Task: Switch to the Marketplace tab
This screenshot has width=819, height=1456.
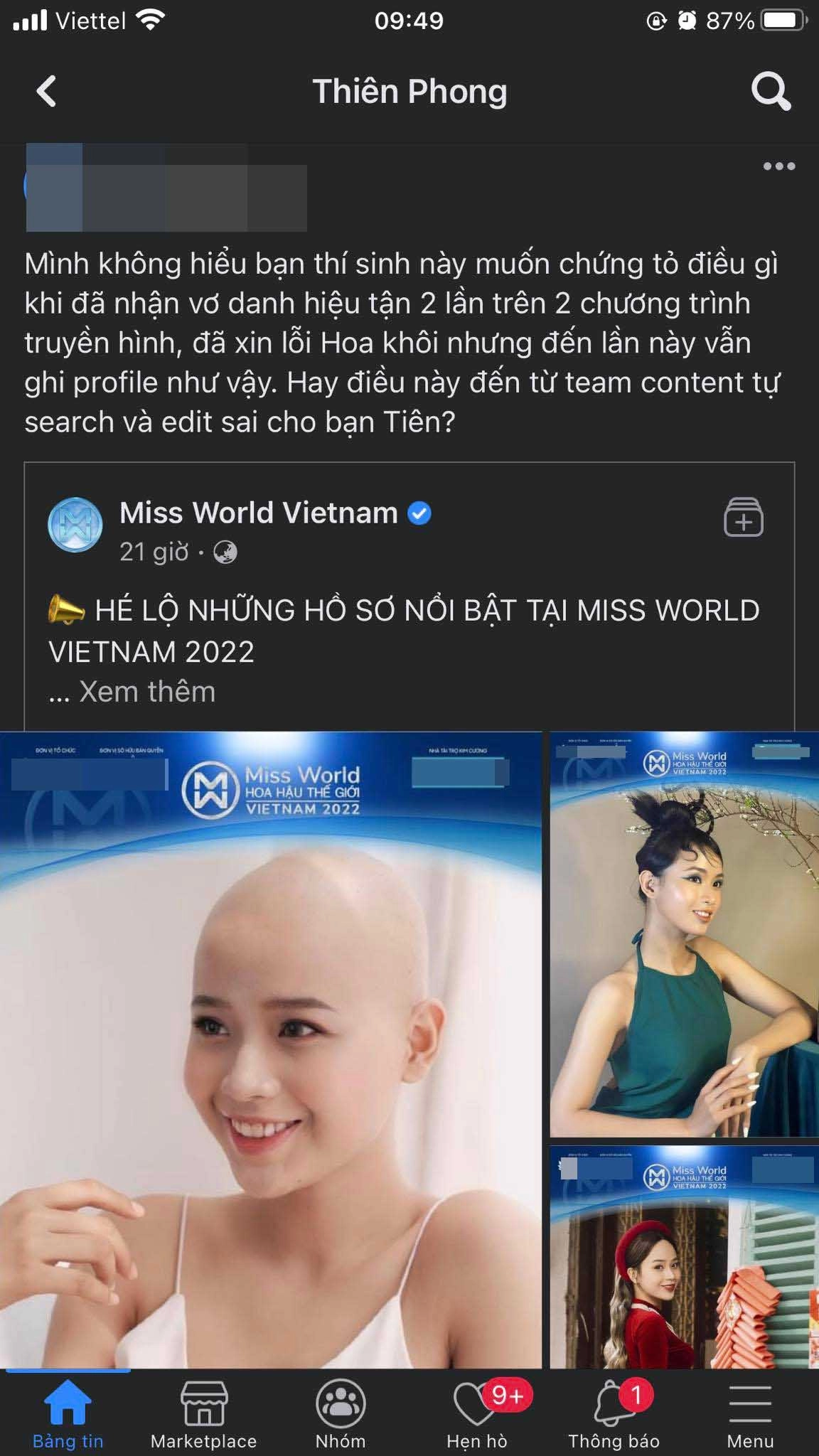Action: tap(204, 1413)
